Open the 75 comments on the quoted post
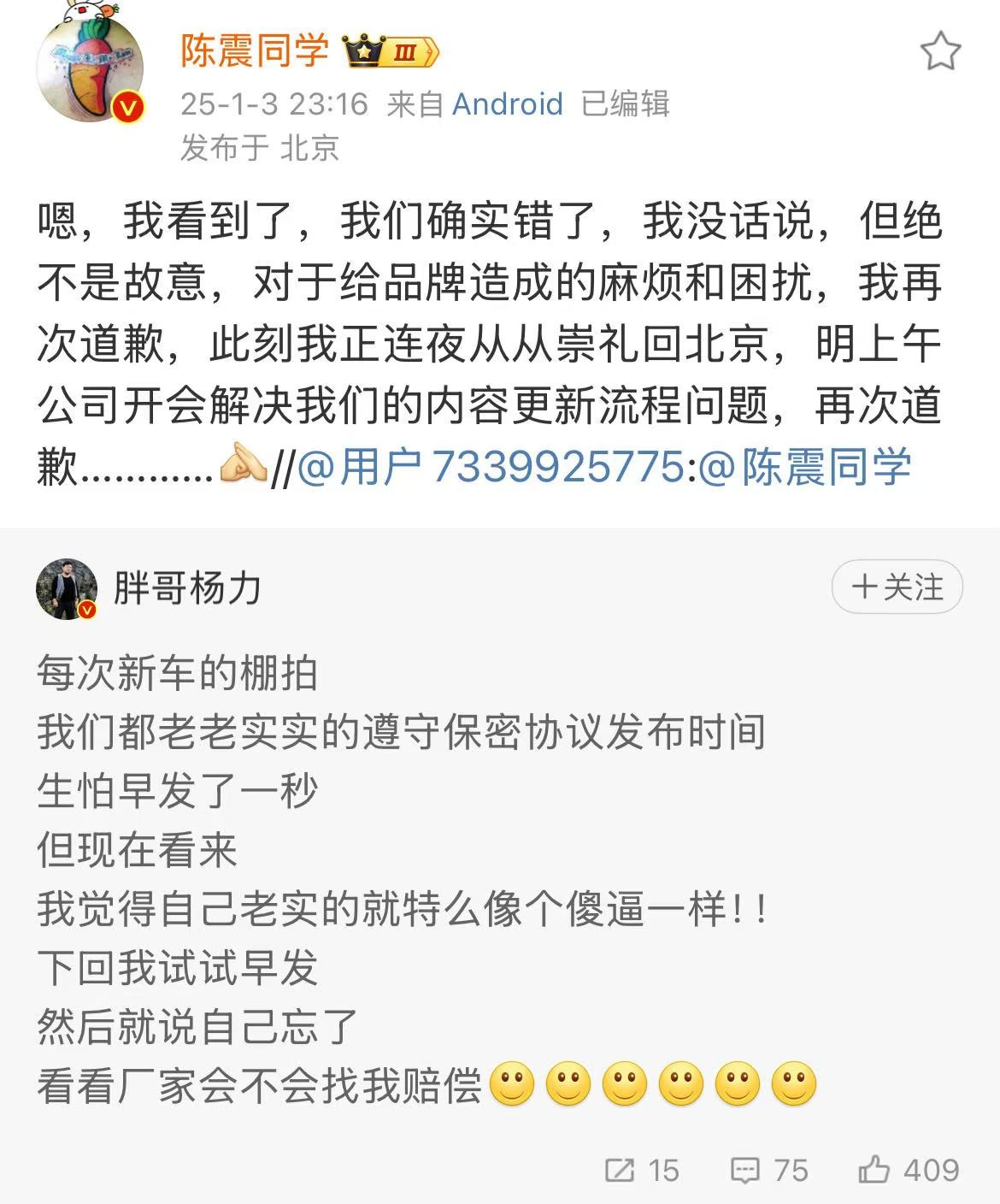 pyautogui.click(x=769, y=1170)
